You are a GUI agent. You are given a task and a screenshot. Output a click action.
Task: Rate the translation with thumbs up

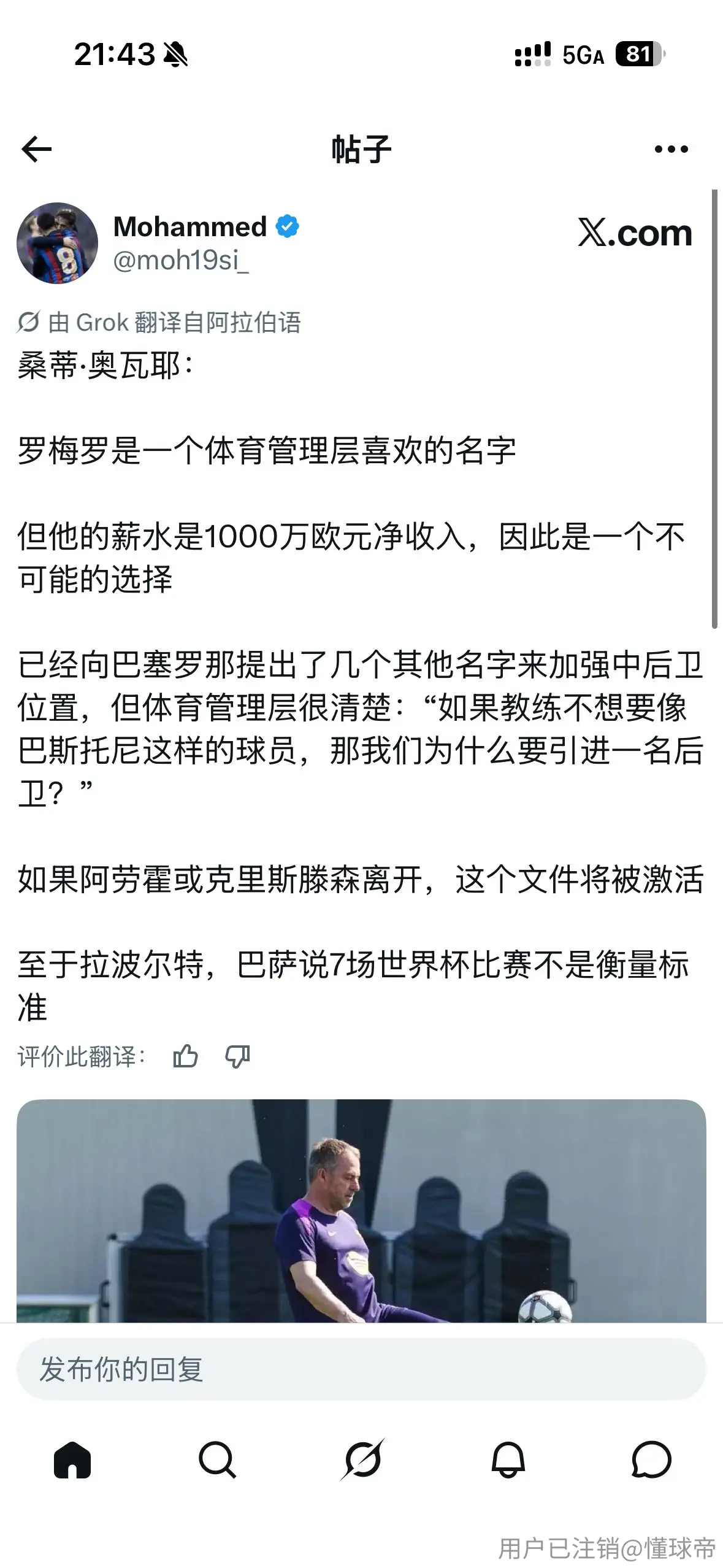pos(185,1056)
